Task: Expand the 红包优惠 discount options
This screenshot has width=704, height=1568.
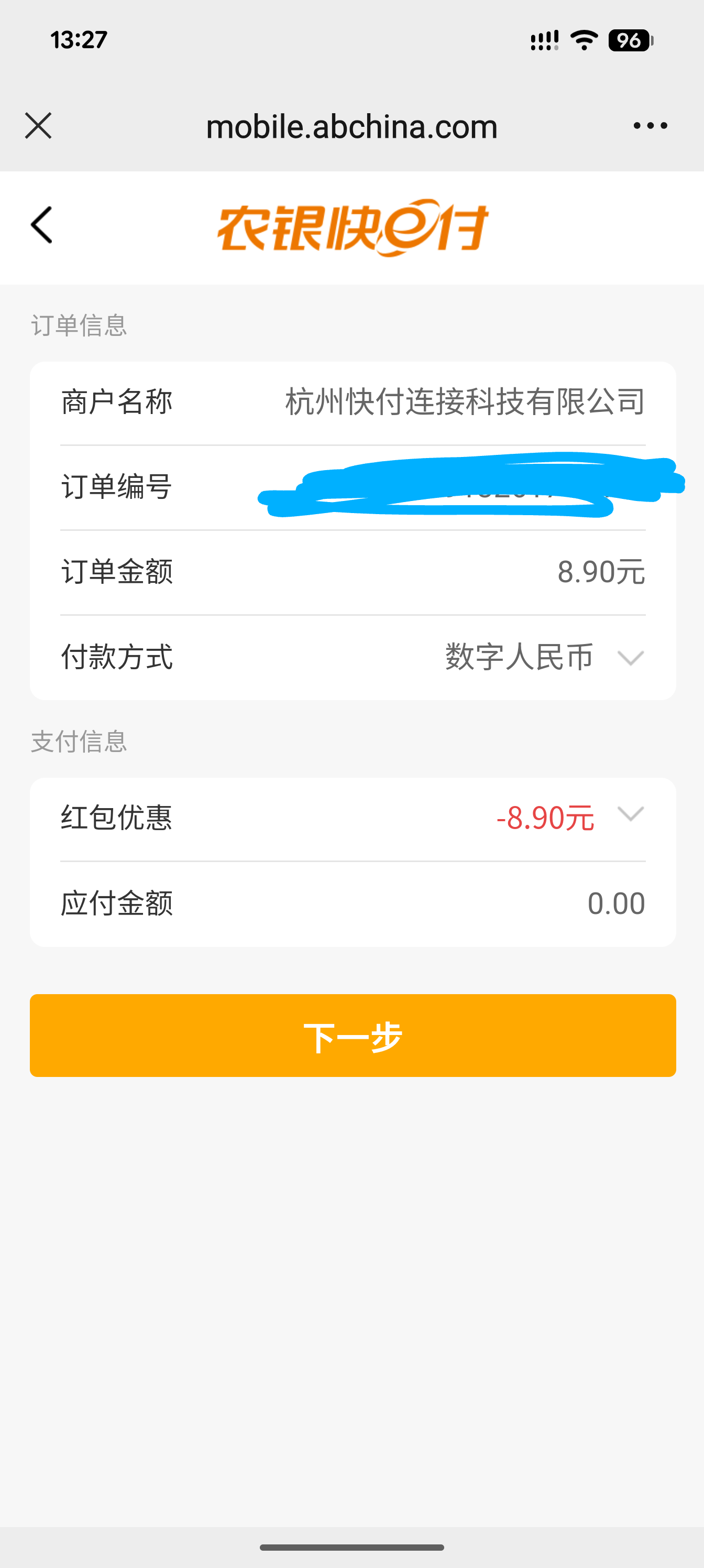Action: point(630,814)
